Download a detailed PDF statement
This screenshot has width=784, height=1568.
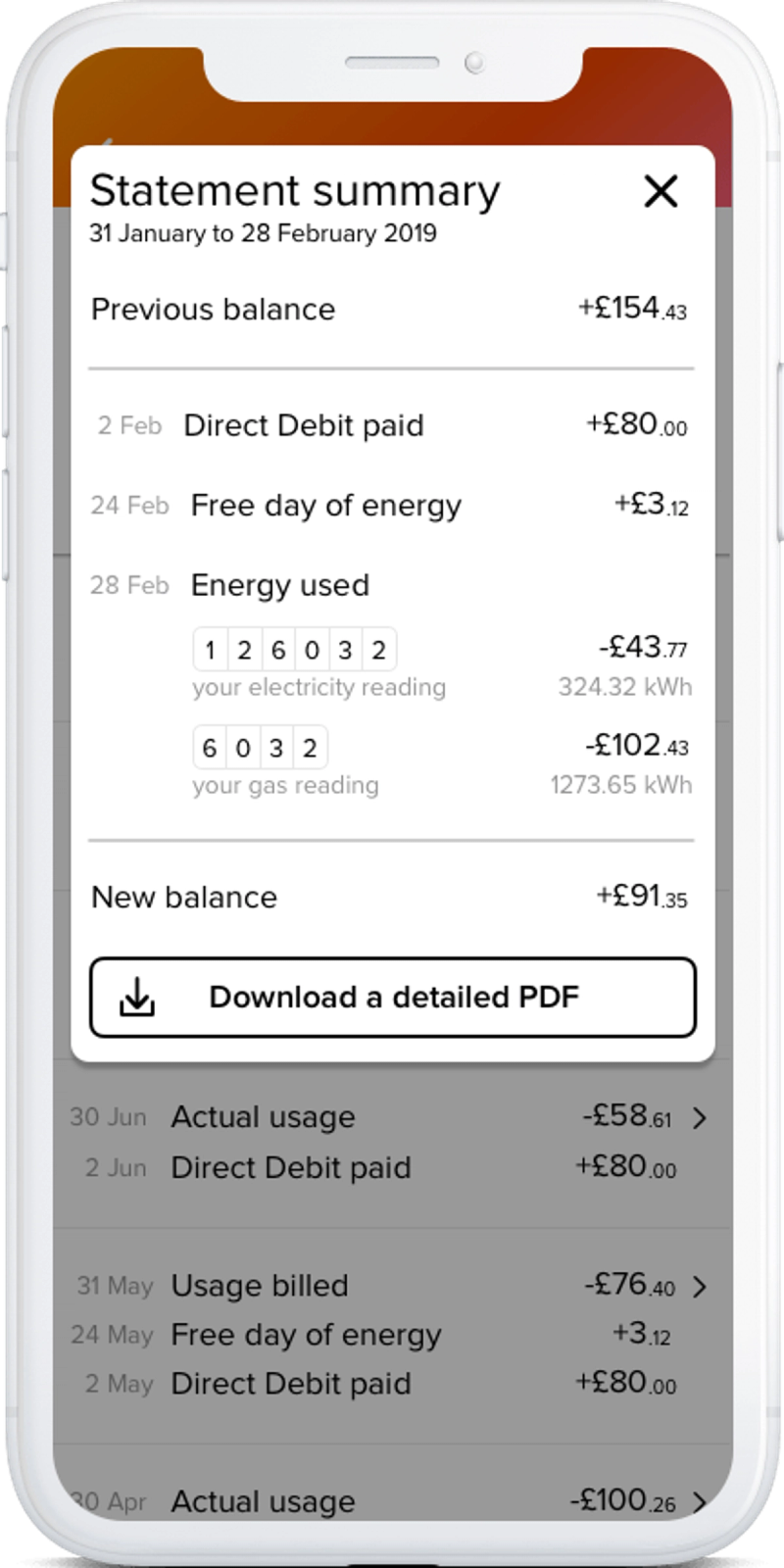393,998
